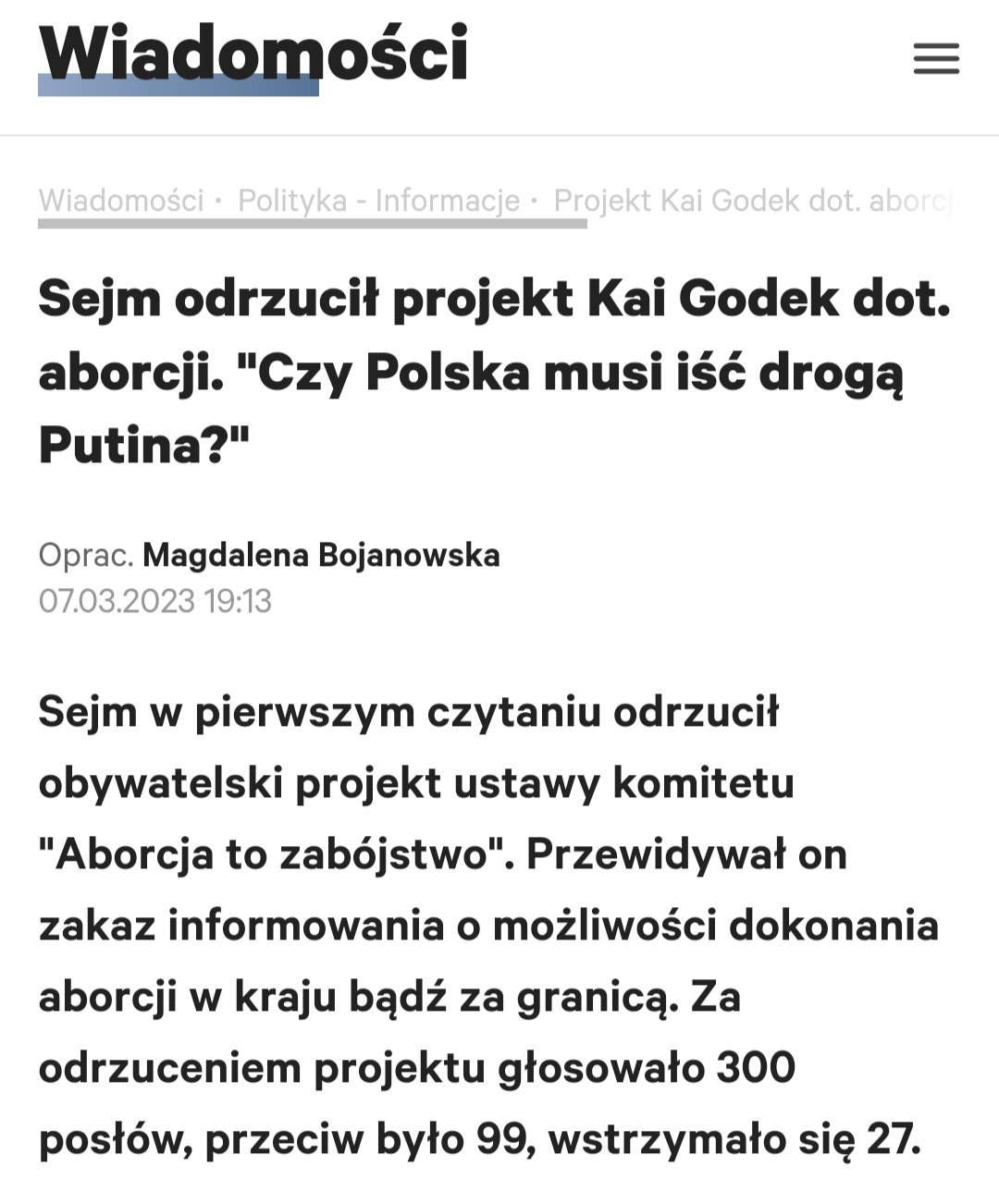The image size is (999, 1204).
Task: Open the Wiadomości breadcrumb link
Action: pos(121,201)
